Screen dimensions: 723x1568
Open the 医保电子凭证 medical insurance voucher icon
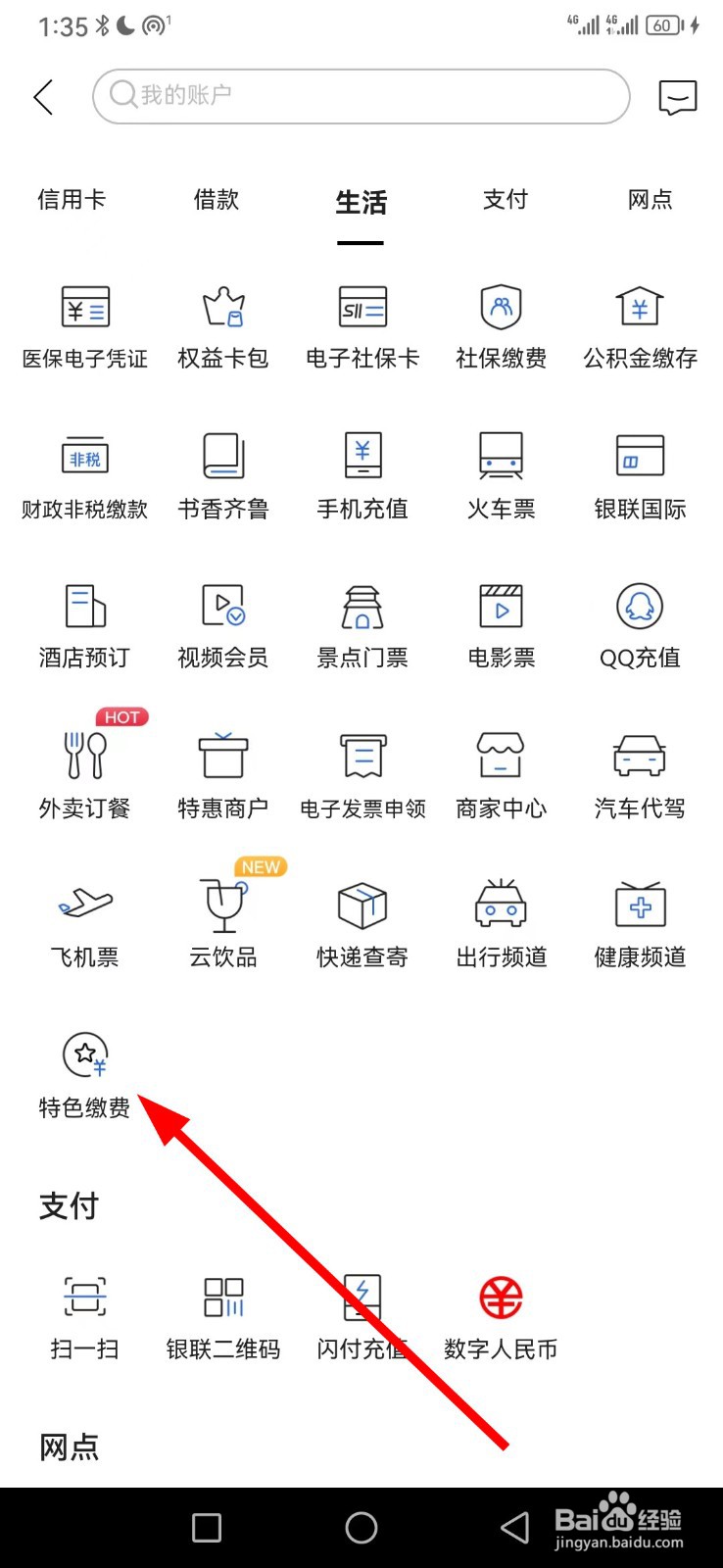coord(83,323)
